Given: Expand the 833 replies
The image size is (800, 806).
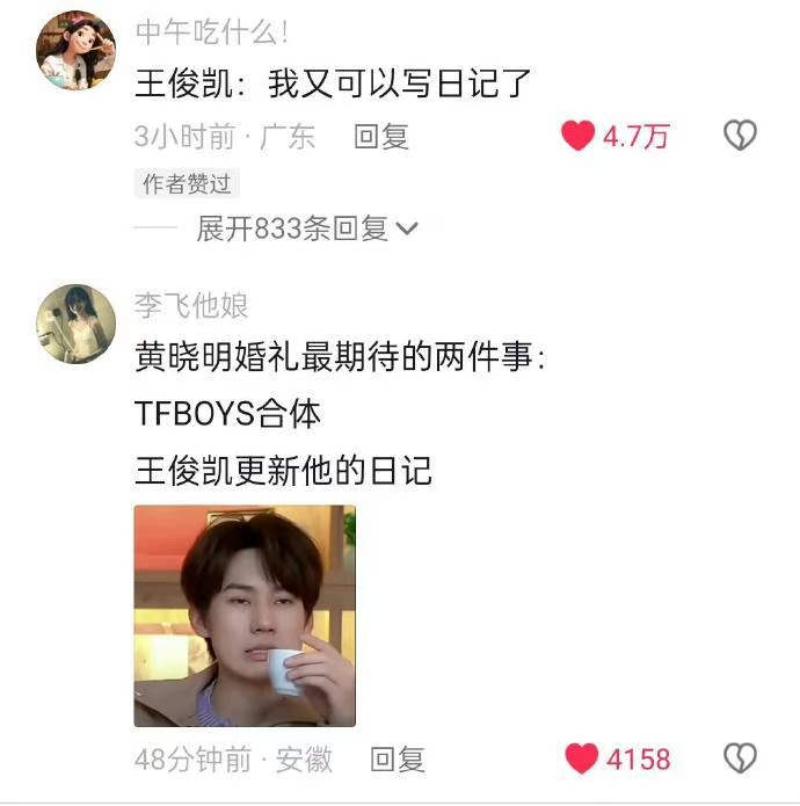Looking at the screenshot, I should click(307, 229).
